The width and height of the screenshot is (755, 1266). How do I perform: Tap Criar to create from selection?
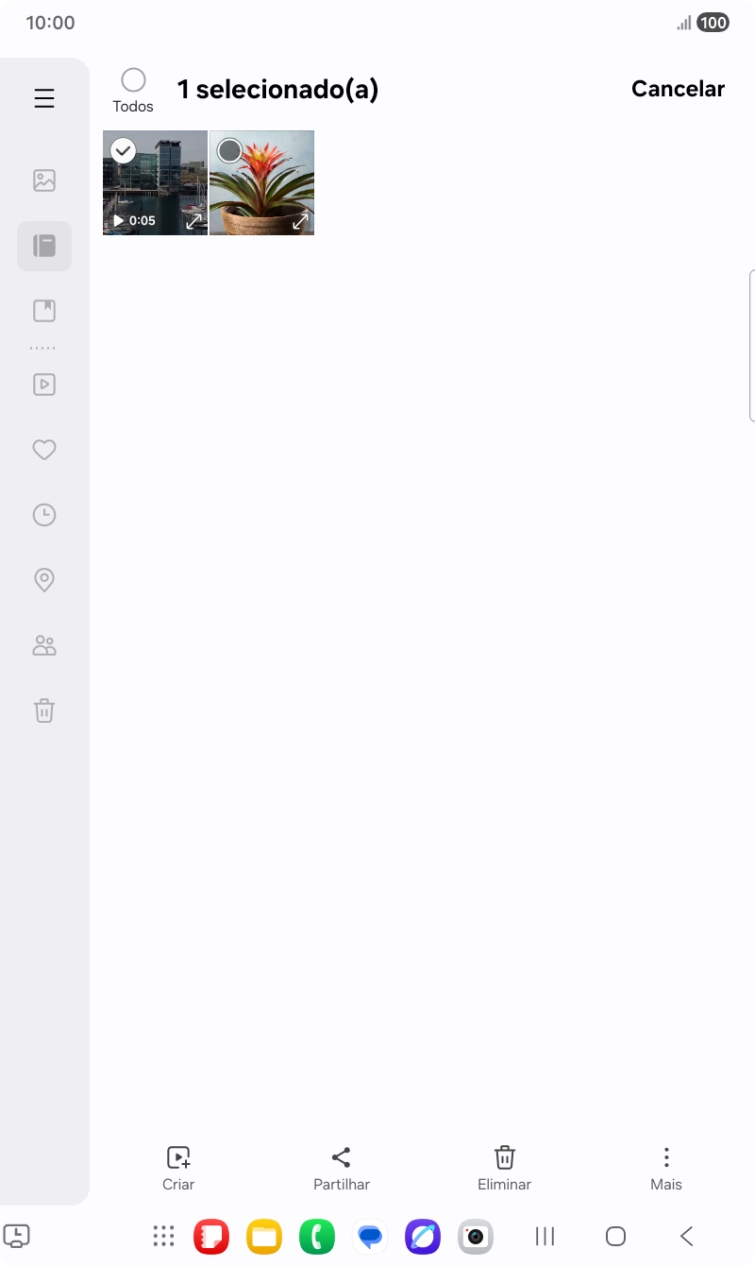(178, 1168)
